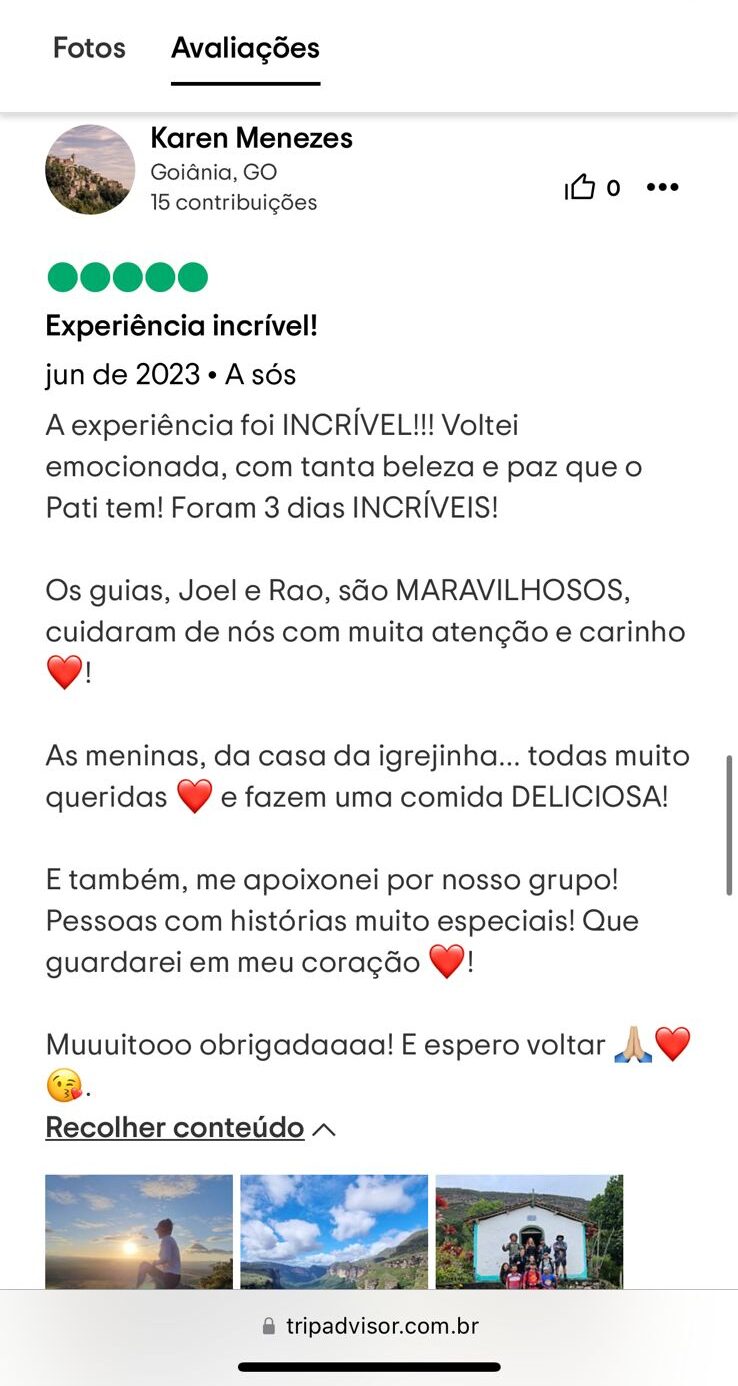
Task: Tap the tripadvisor.com.br address bar
Action: point(370,1327)
